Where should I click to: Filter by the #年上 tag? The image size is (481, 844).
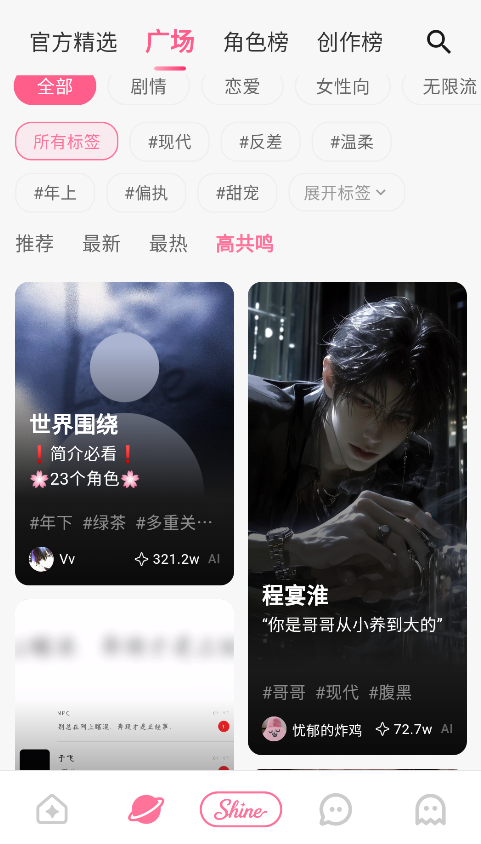(x=55, y=192)
